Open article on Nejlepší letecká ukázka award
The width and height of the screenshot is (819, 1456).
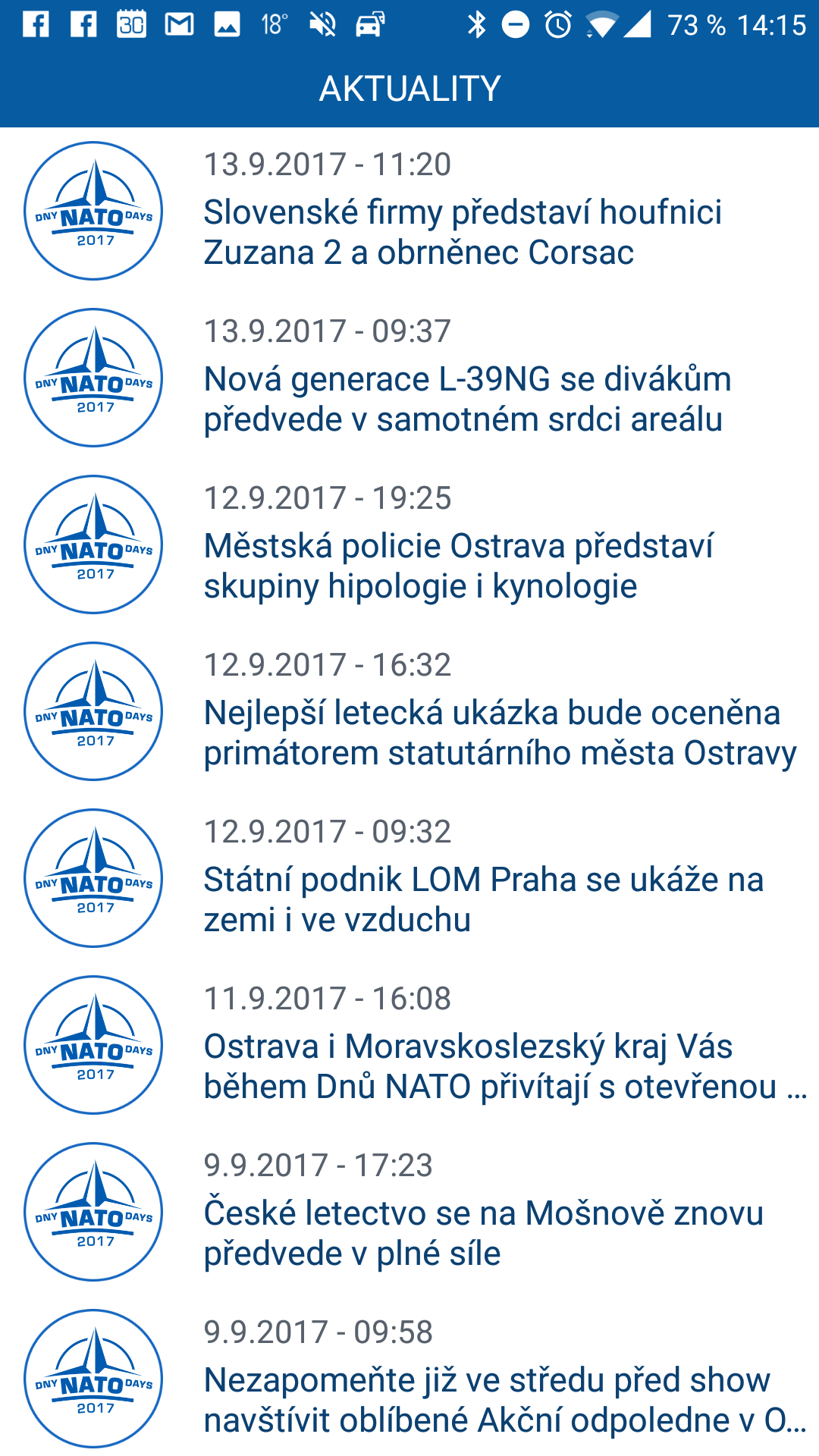[x=409, y=711]
